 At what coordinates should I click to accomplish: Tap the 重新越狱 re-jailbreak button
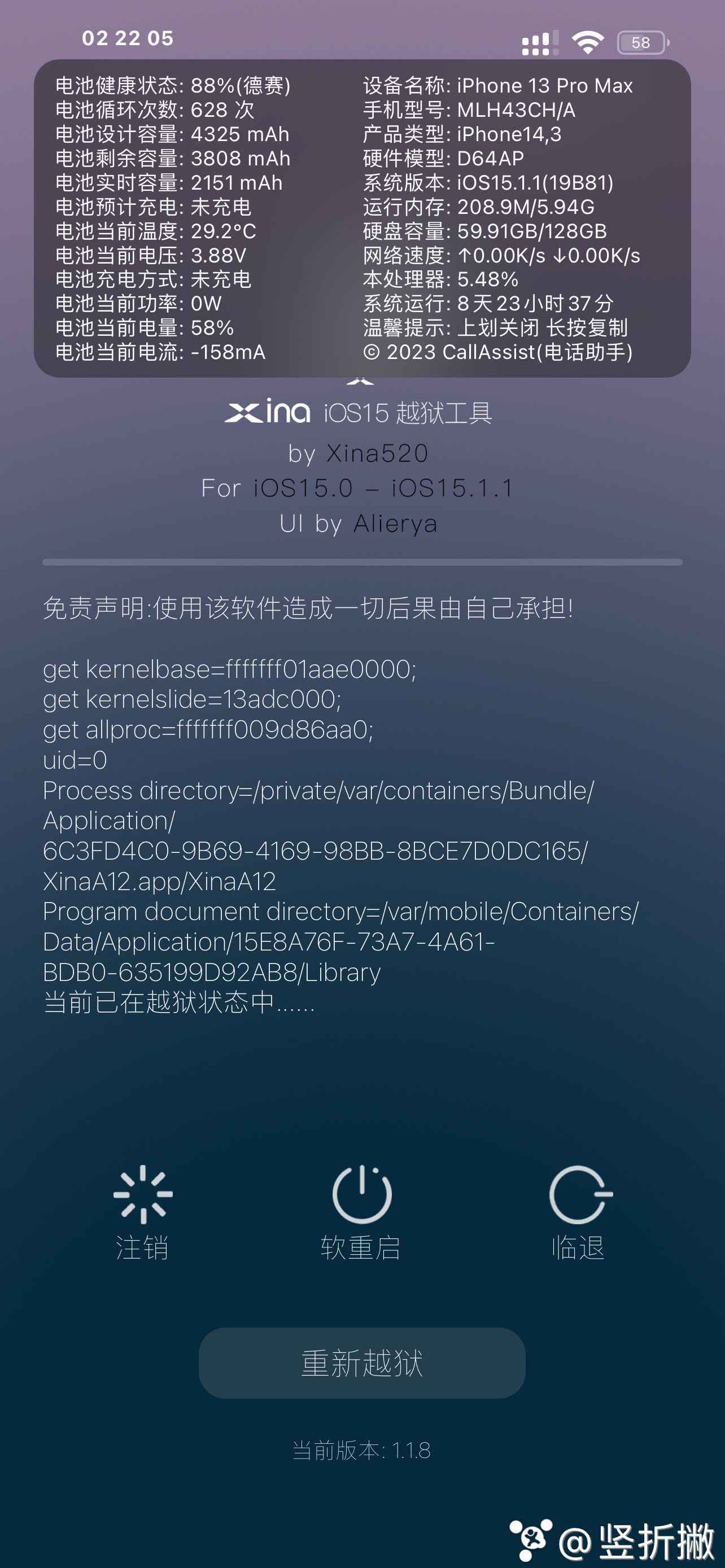361,1363
